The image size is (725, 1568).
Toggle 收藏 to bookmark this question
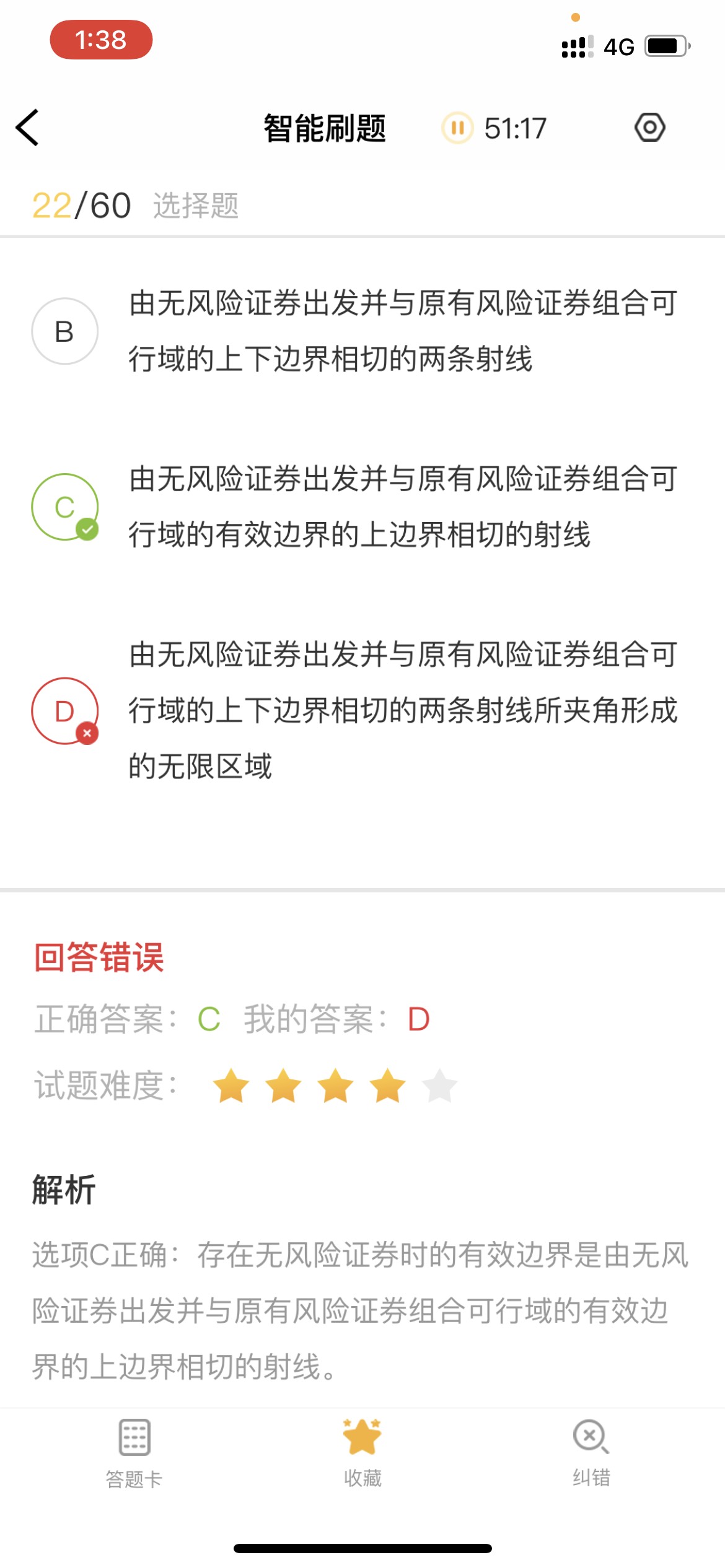point(362,1452)
